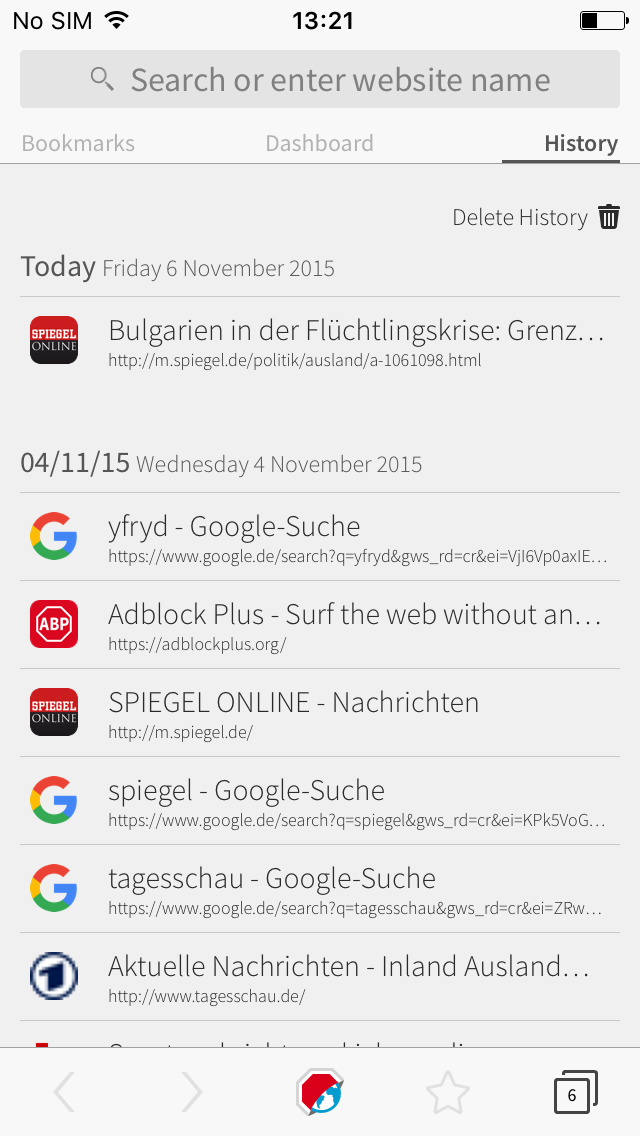Screen dimensions: 640x1136
Task: Open the tabs overview showing 6
Action: [x=575, y=1092]
